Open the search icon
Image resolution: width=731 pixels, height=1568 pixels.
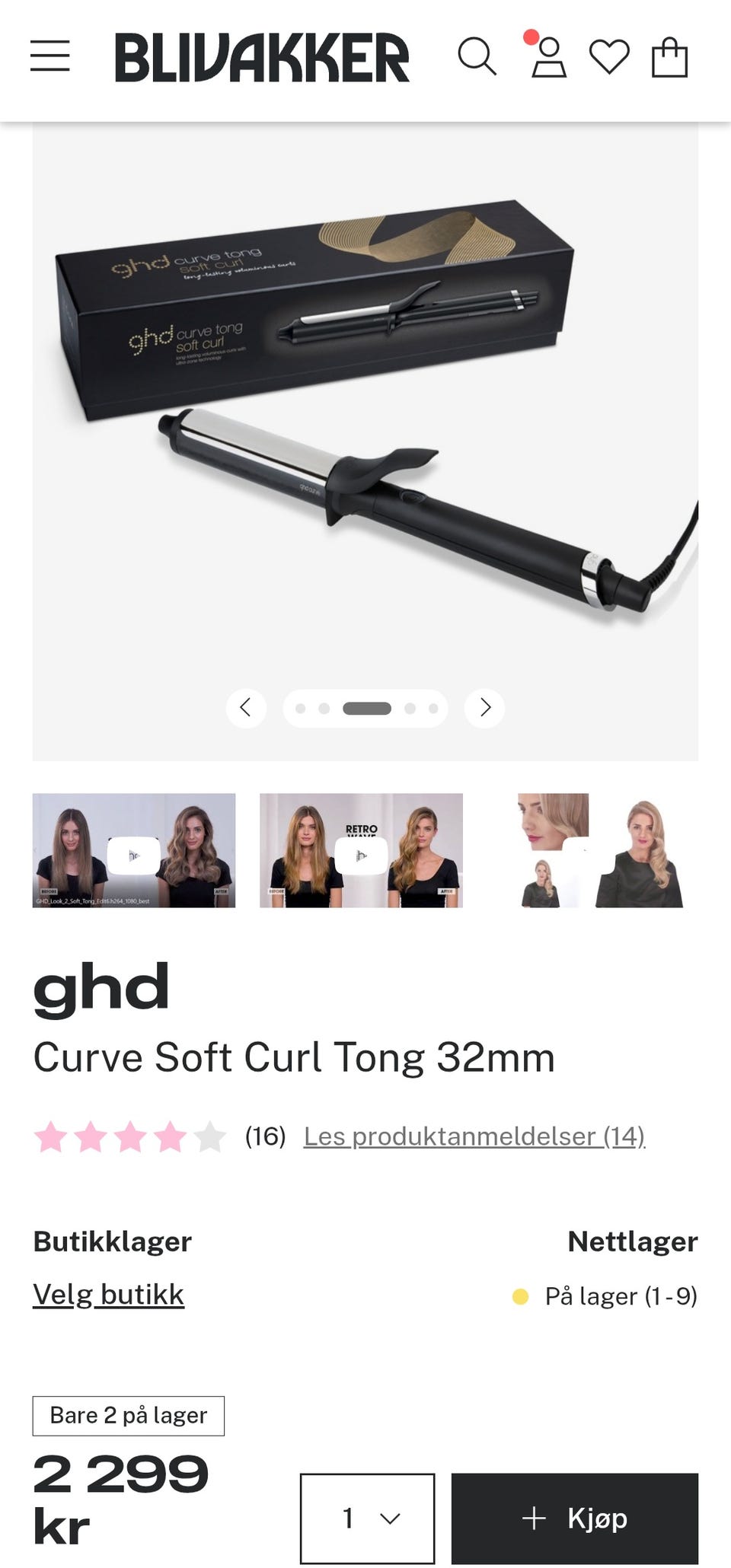click(477, 57)
